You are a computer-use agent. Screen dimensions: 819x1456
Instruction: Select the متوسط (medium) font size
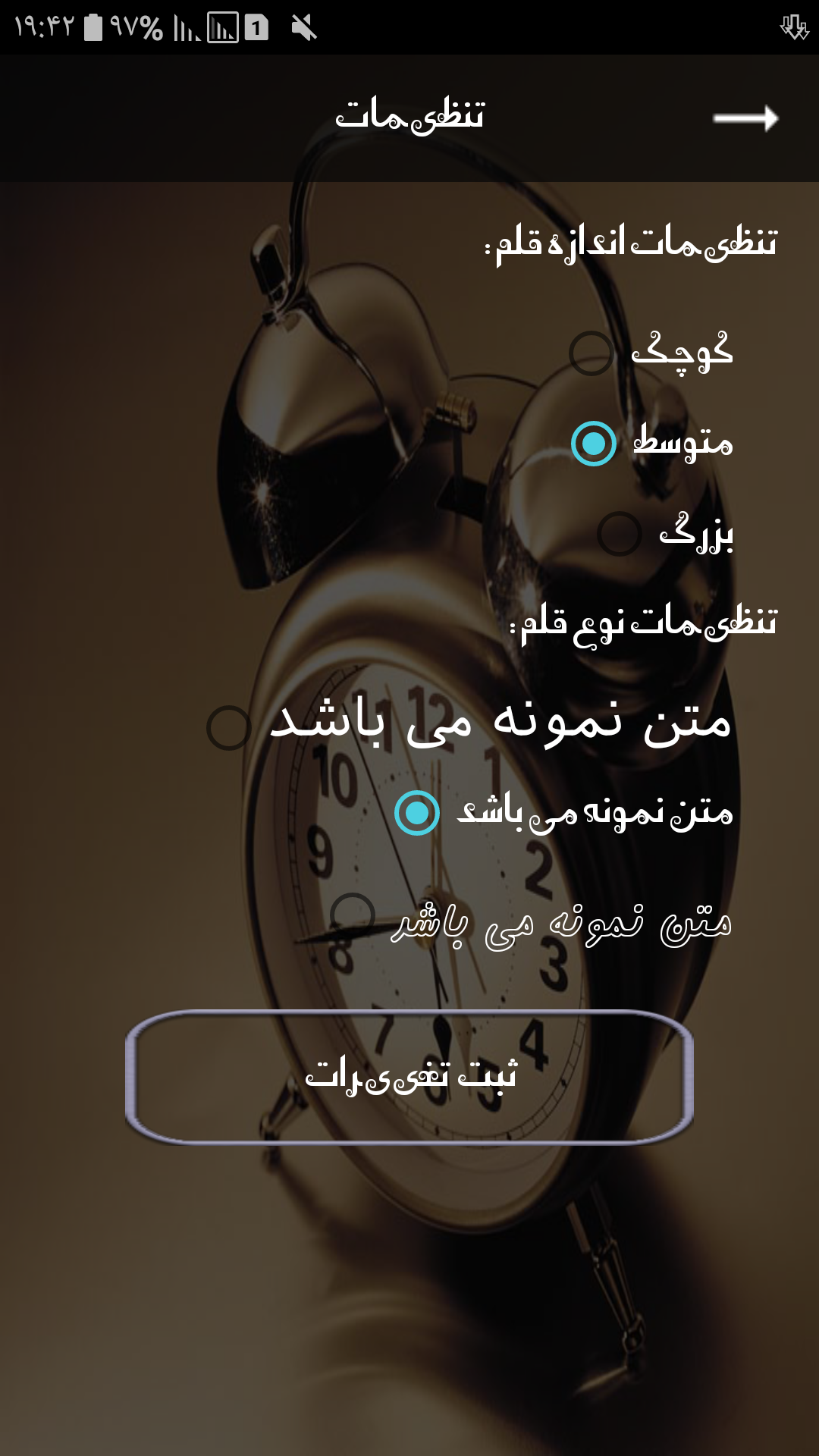coord(594,444)
